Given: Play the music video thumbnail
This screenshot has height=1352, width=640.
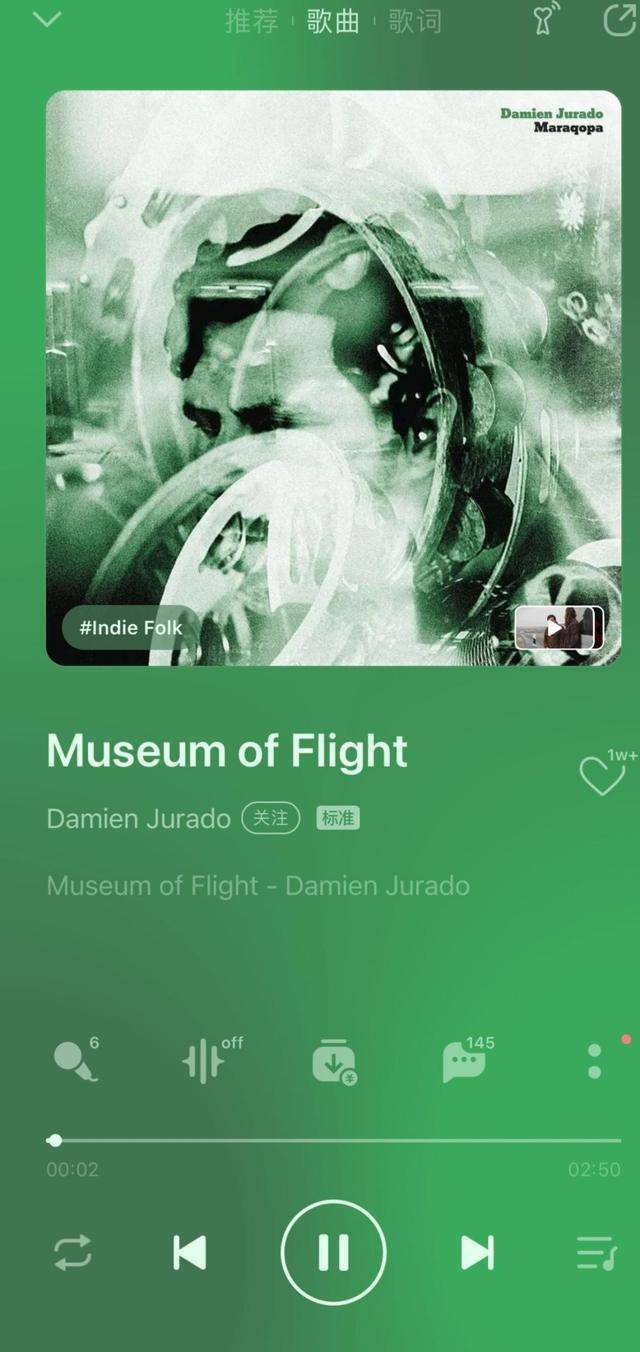Looking at the screenshot, I should 557,627.
